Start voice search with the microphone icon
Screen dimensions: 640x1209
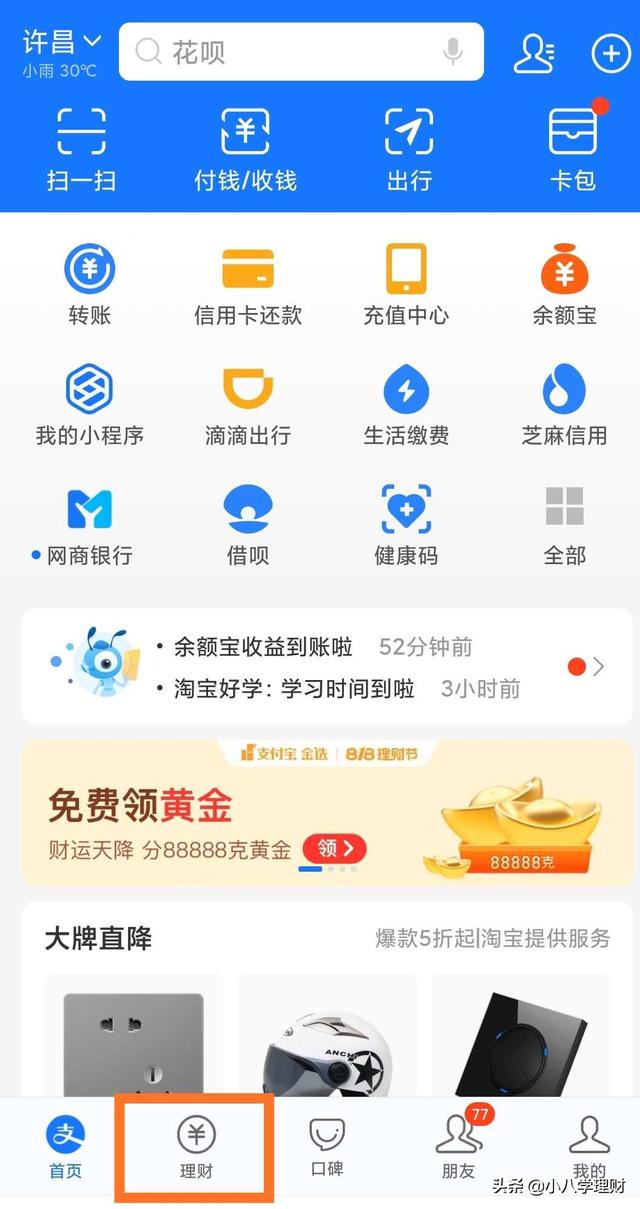pyautogui.click(x=454, y=52)
